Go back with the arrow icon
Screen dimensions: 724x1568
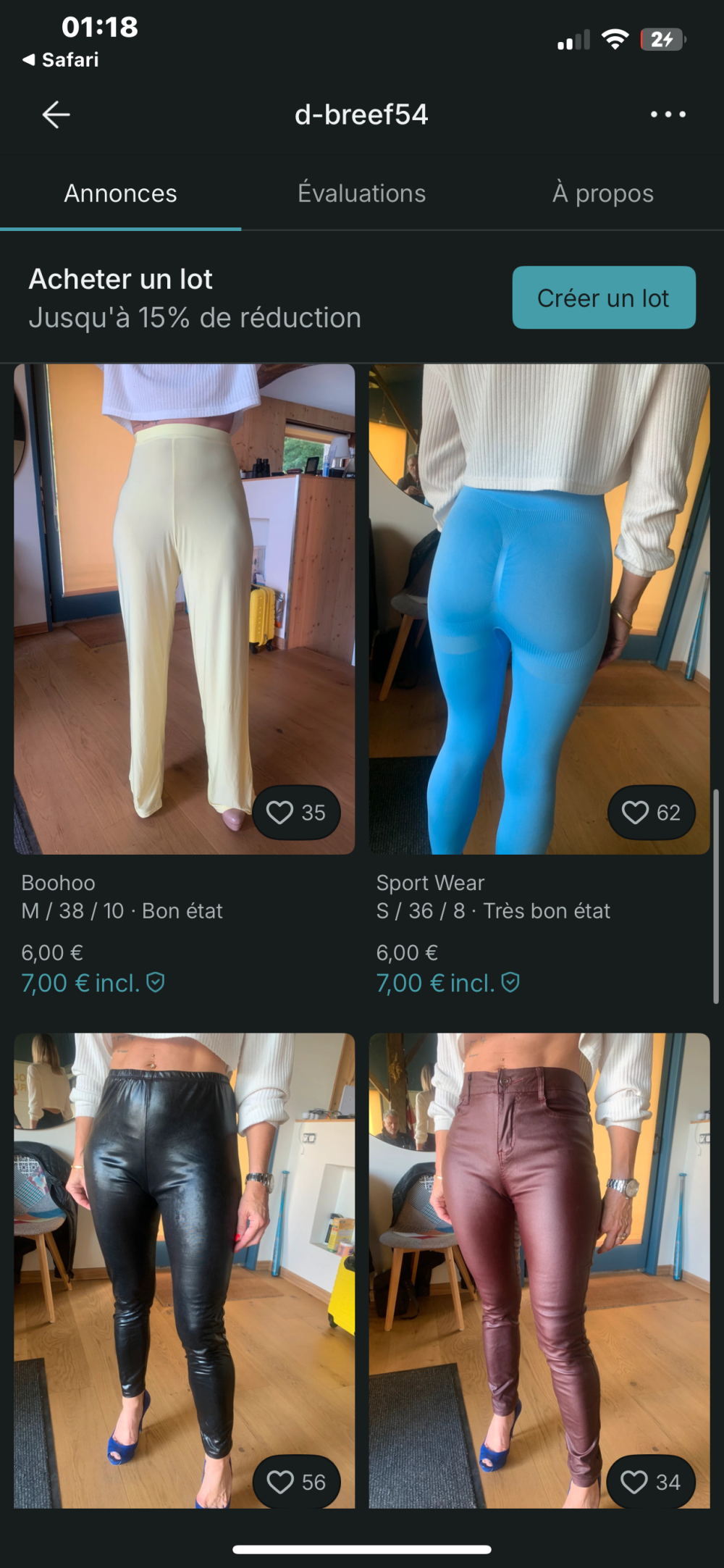tap(56, 114)
